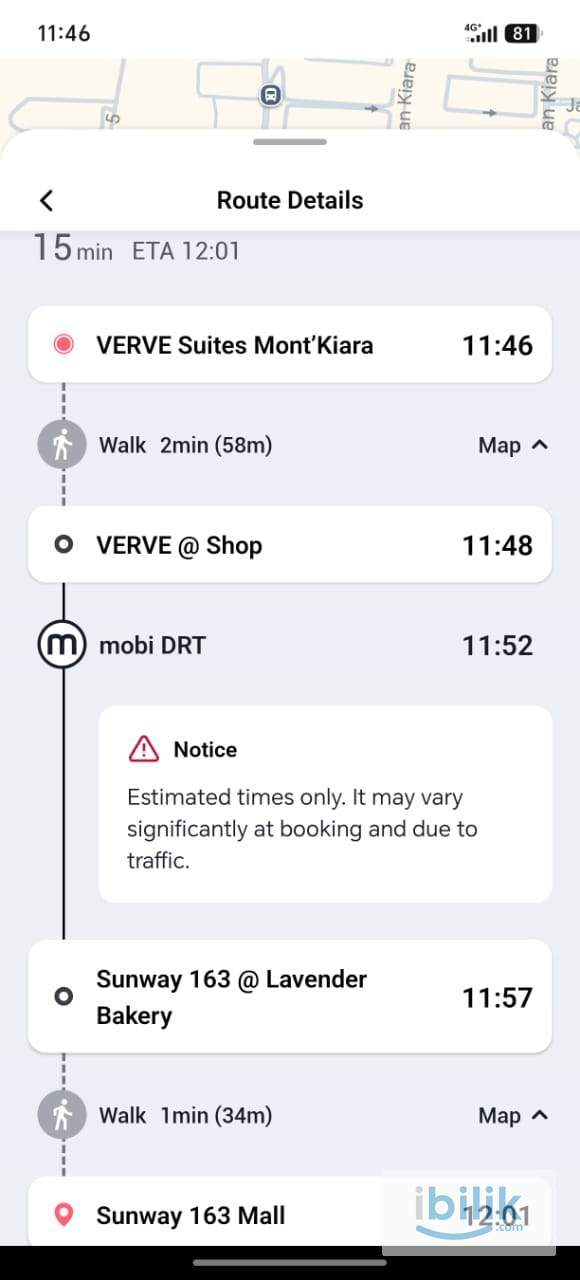
Task: Tap the drag handle of the route sheet
Action: click(x=290, y=142)
